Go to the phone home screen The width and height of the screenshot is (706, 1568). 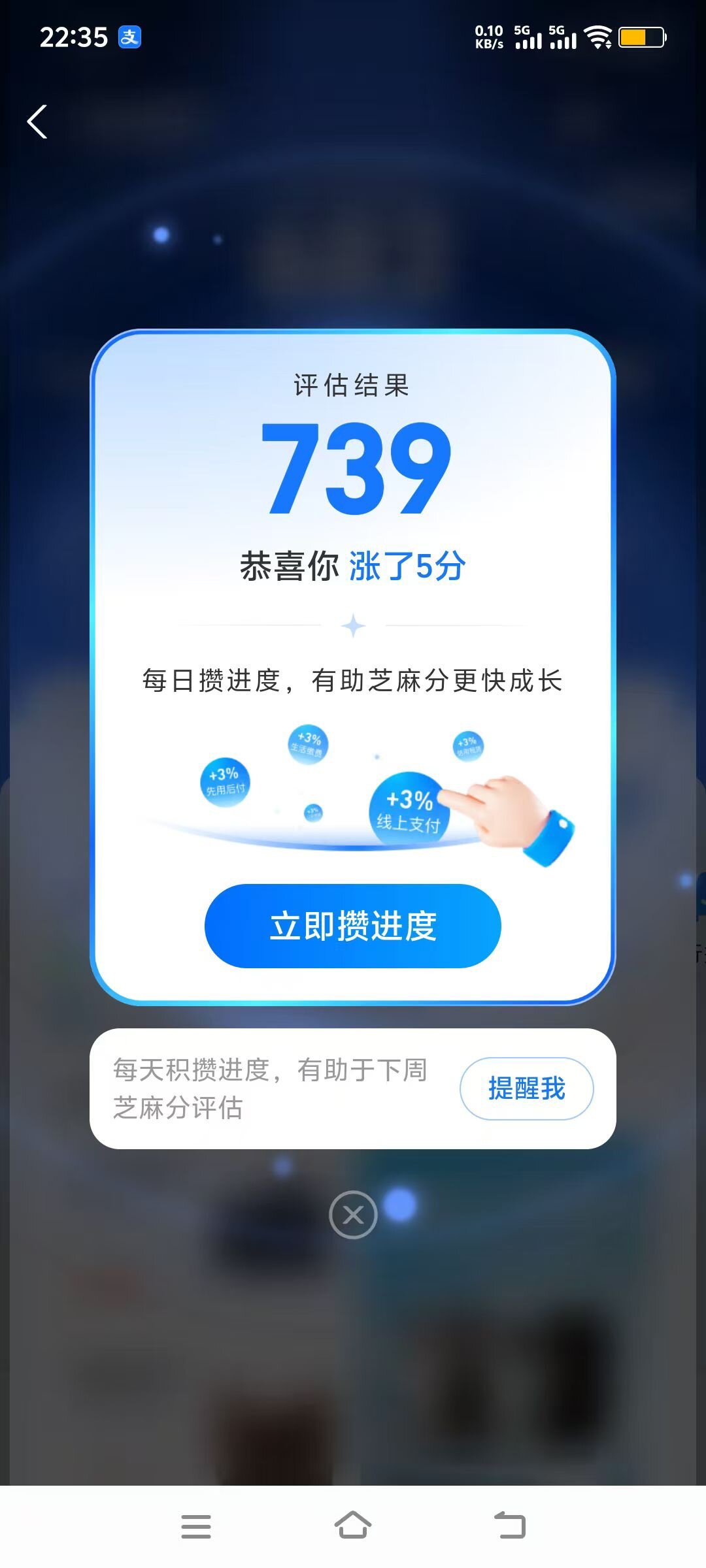click(x=353, y=1526)
